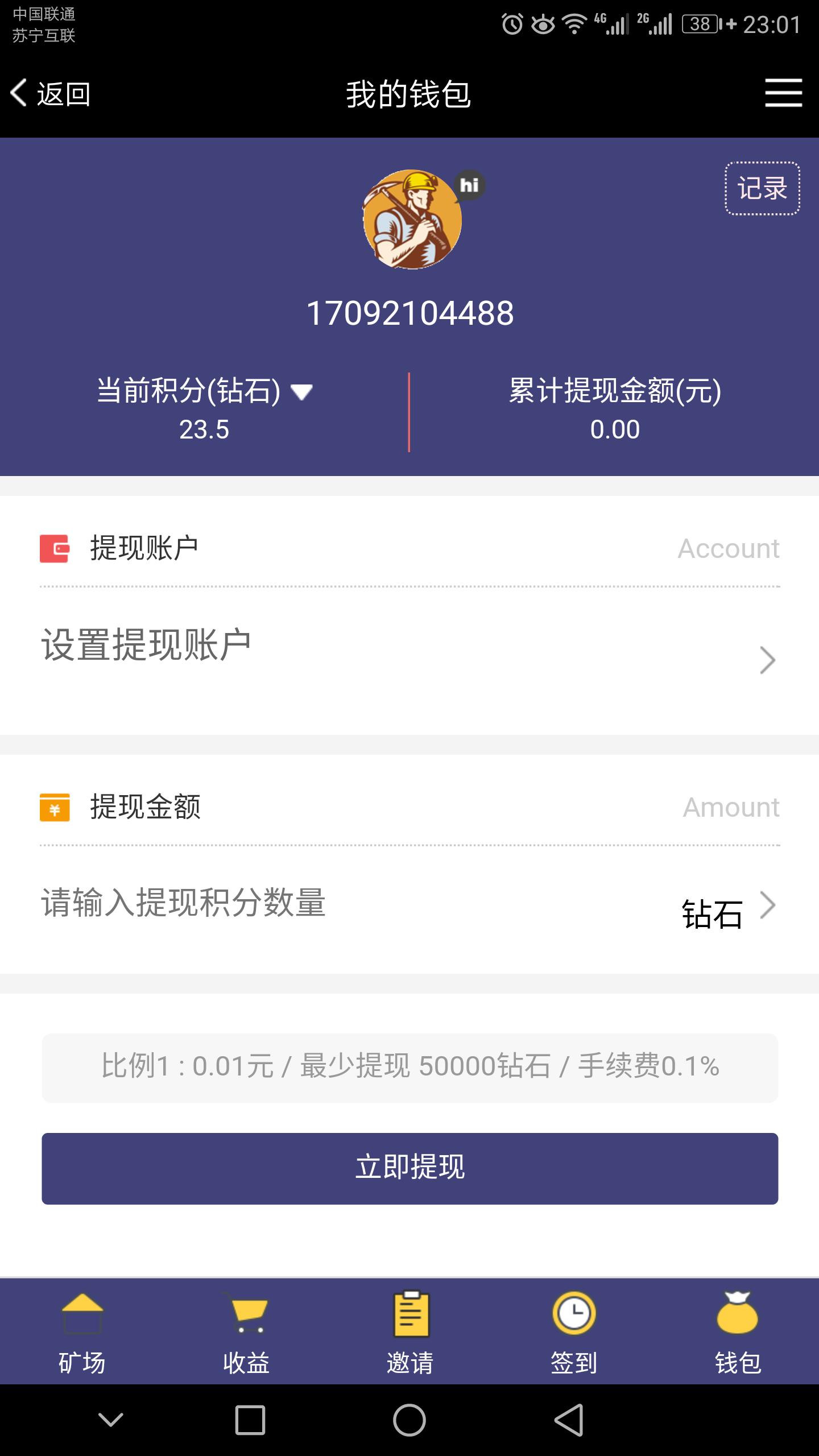Viewport: 819px width, 1456px height.
Task: Open the 当前积分(钻石) dropdown arrow
Action: (301, 391)
